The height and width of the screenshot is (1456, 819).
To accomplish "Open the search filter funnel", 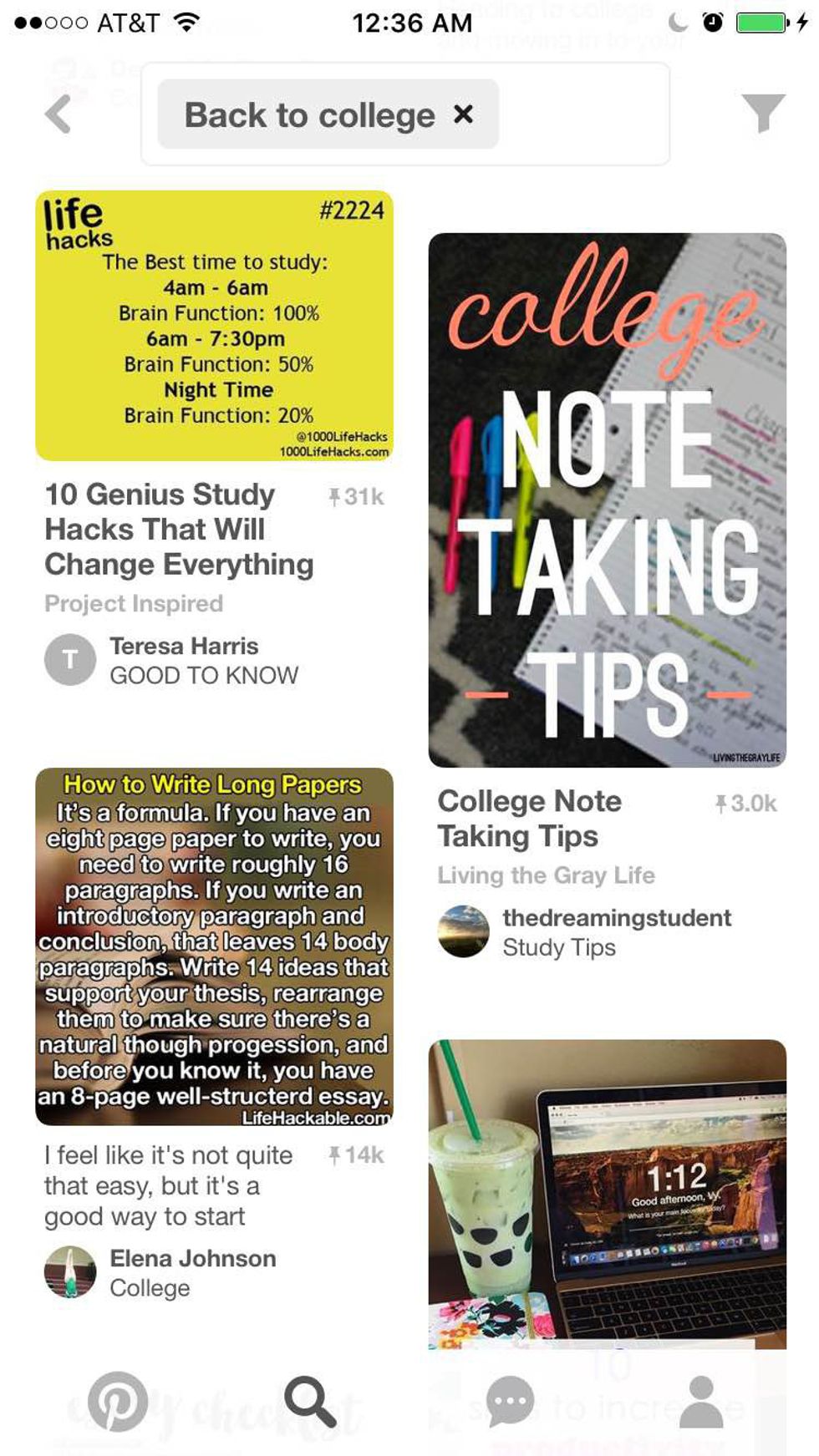I will pyautogui.click(x=762, y=113).
